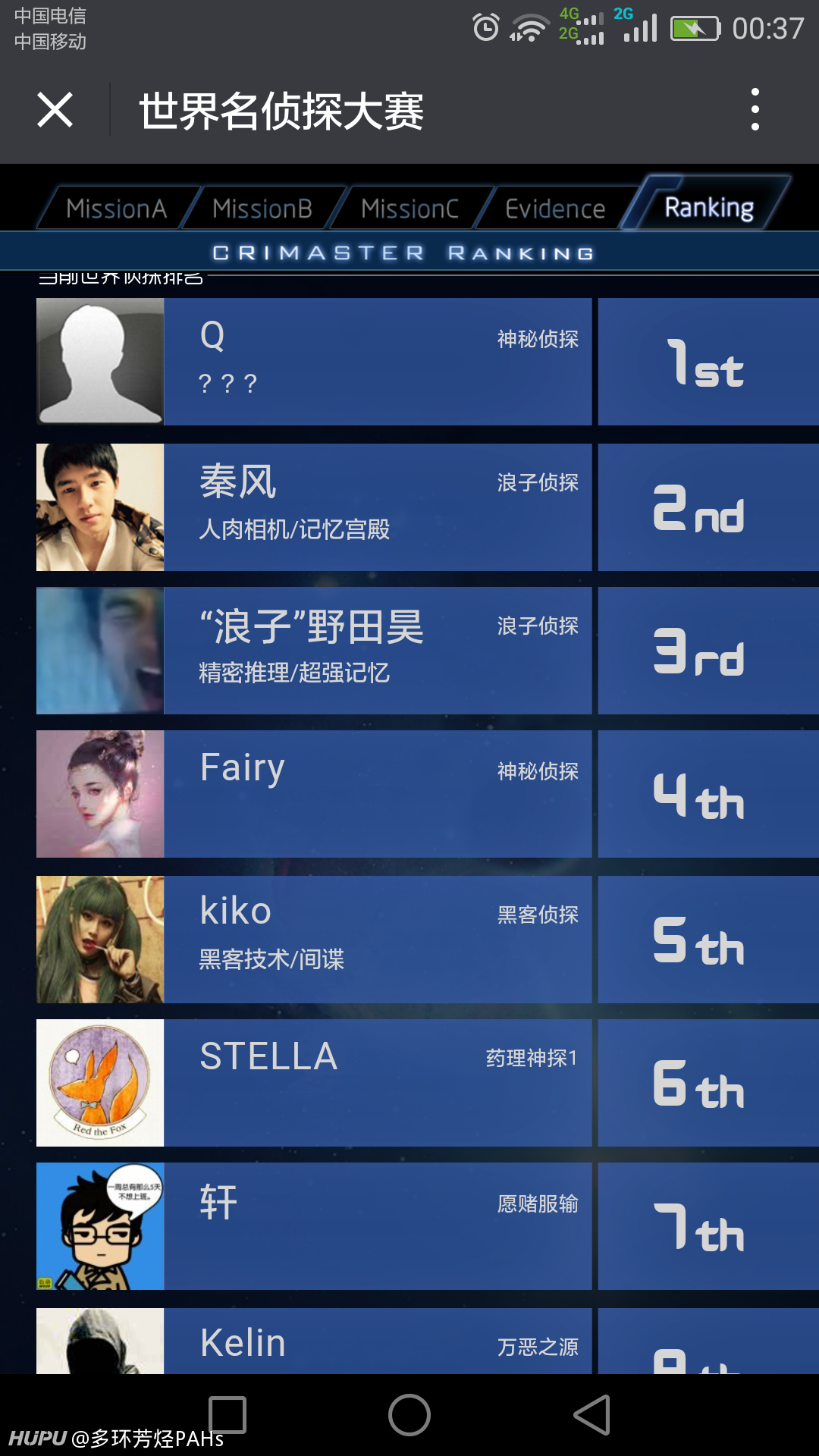The width and height of the screenshot is (819, 1456).
Task: Open the three-dot overflow menu
Action: pos(755,110)
